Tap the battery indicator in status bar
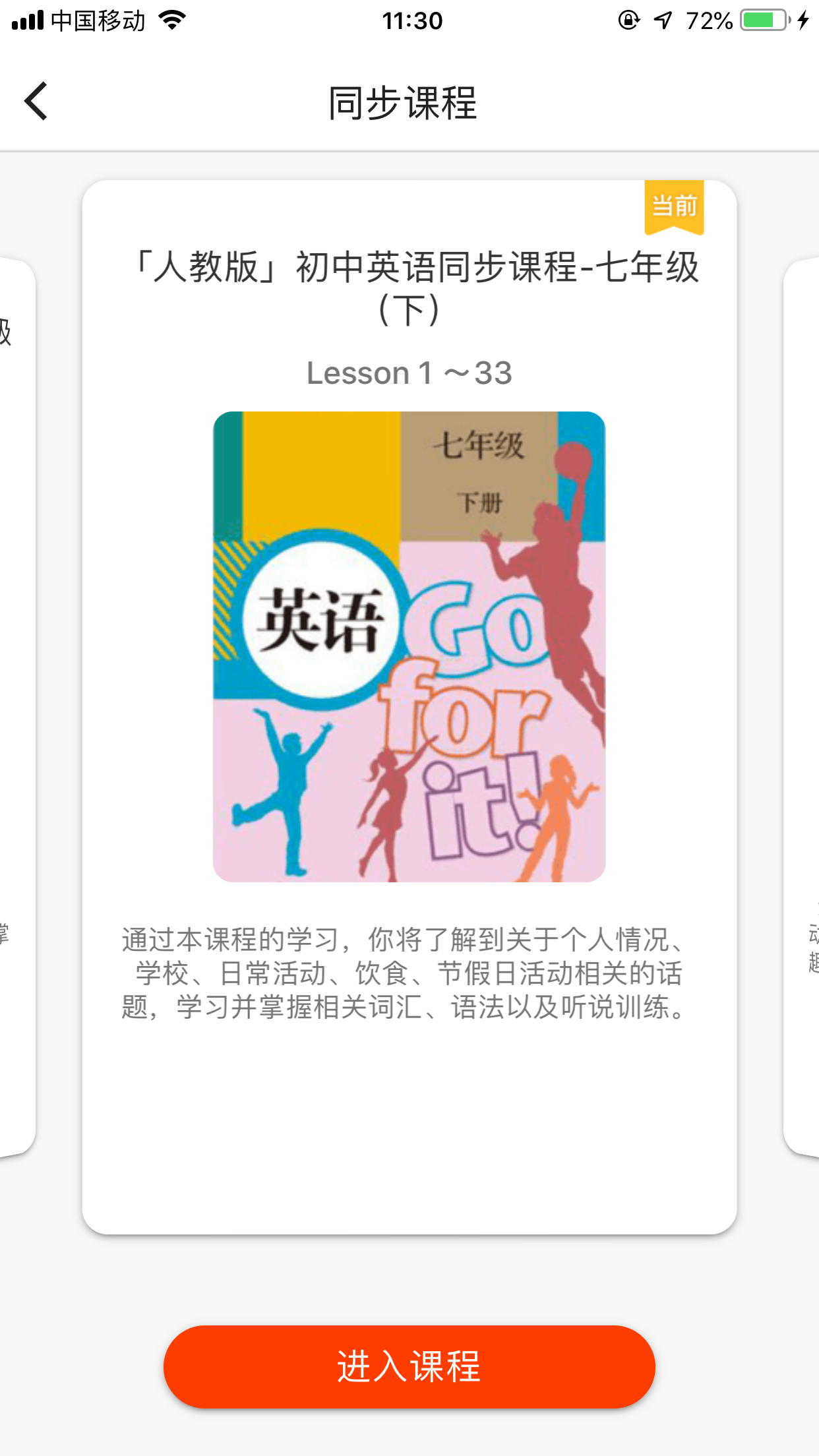The image size is (819, 1456). pos(765,20)
